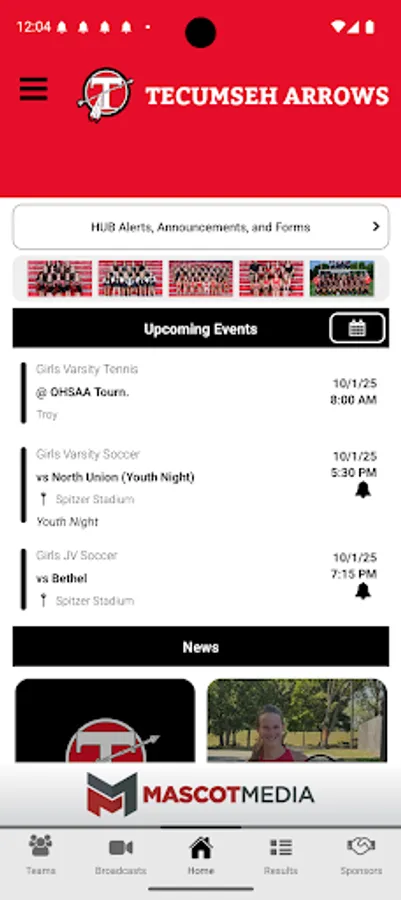Switch to the Sponsors tab

click(x=361, y=855)
